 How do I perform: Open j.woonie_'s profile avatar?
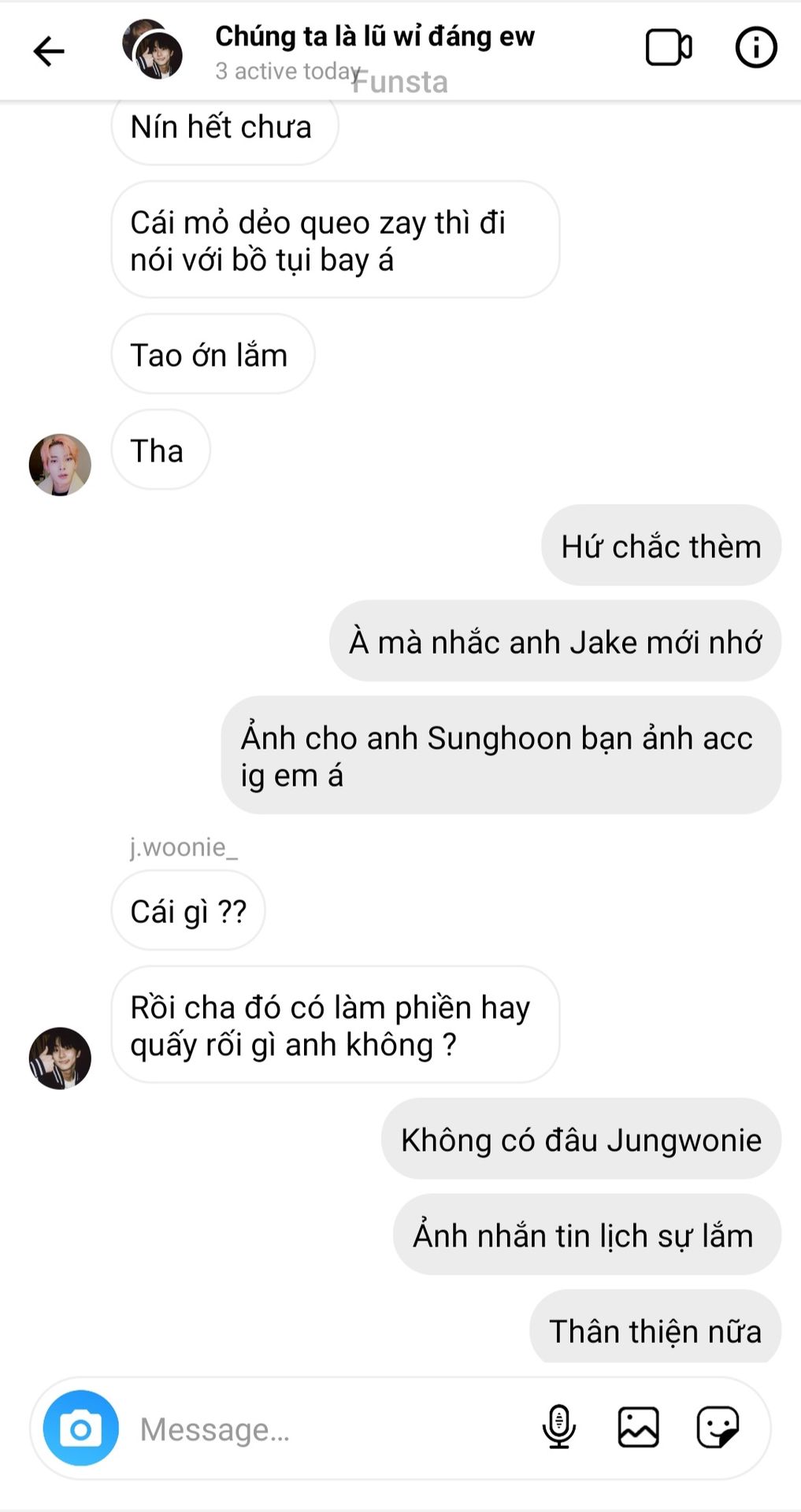pos(60,1058)
